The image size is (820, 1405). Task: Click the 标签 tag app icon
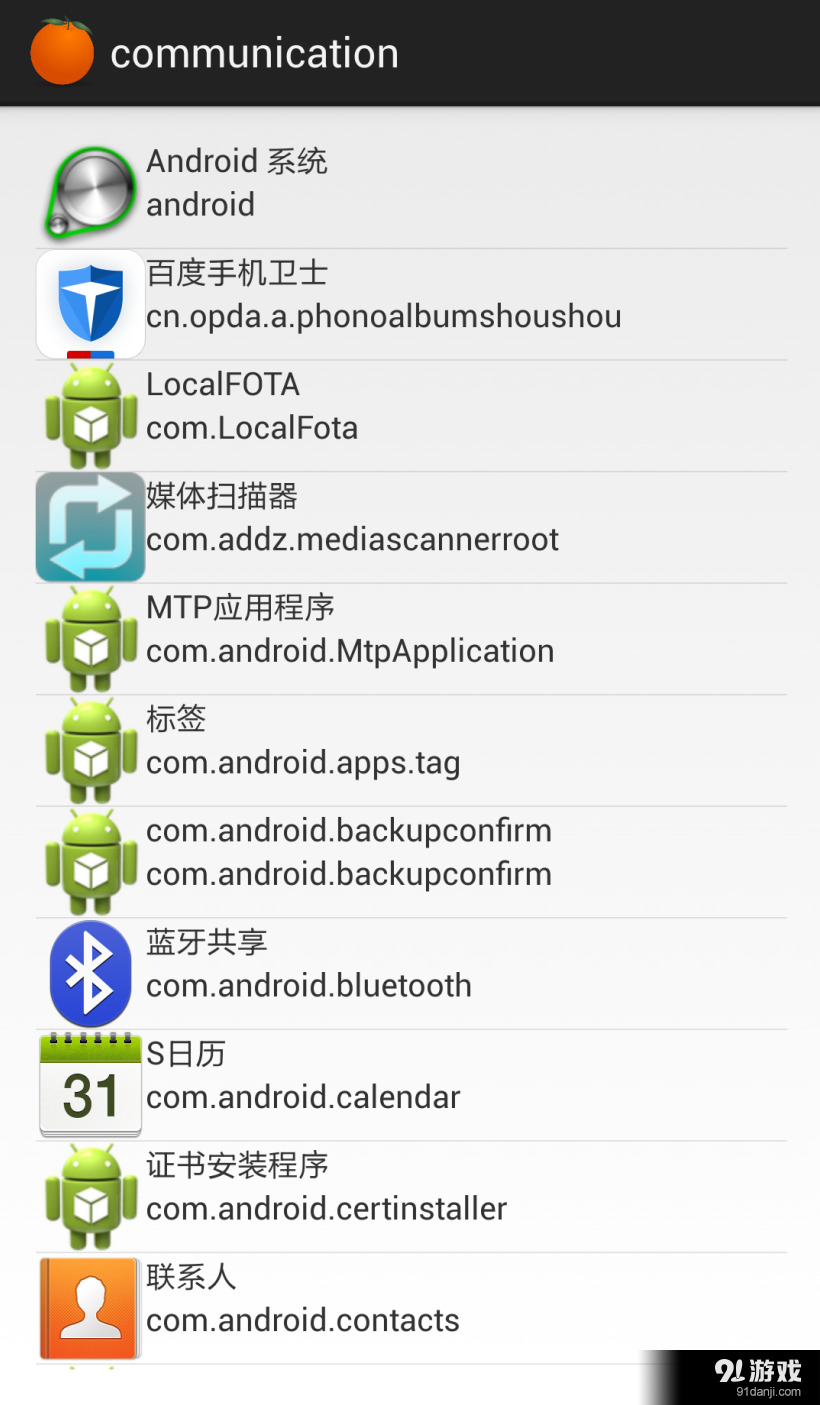click(89, 750)
